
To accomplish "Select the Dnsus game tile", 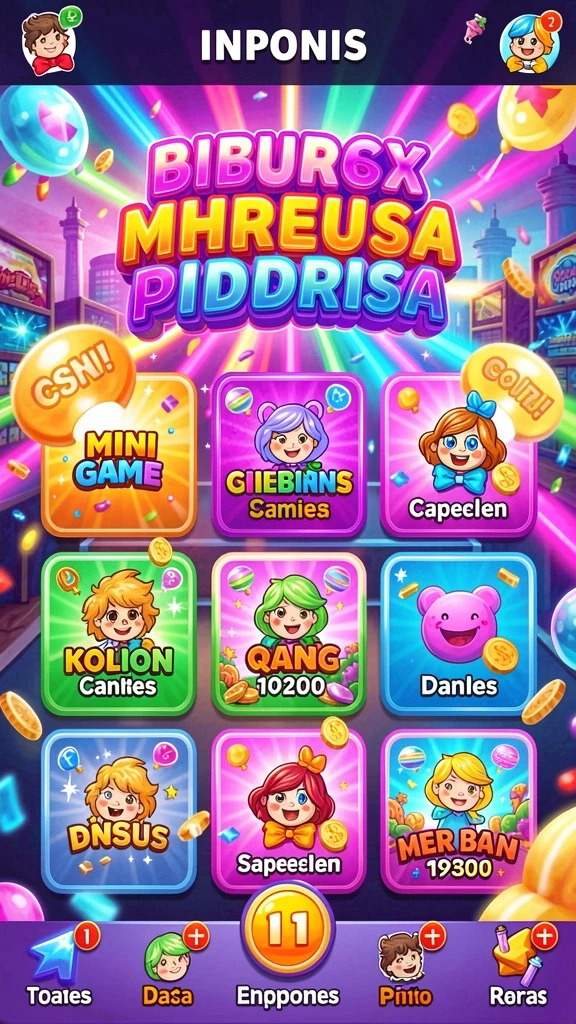I will click(x=118, y=810).
